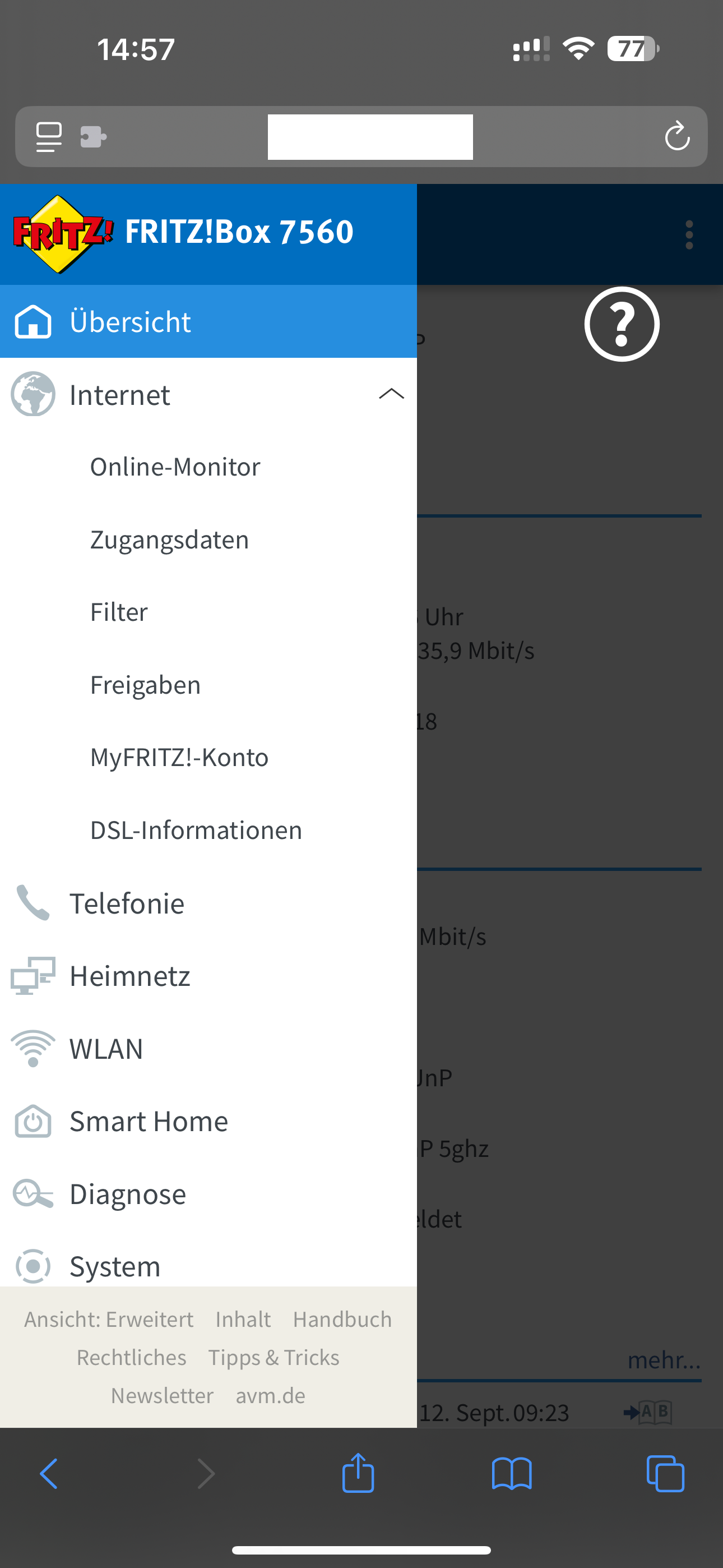Viewport: 723px width, 1568px height.
Task: Open the three-dot overflow menu
Action: 689,235
